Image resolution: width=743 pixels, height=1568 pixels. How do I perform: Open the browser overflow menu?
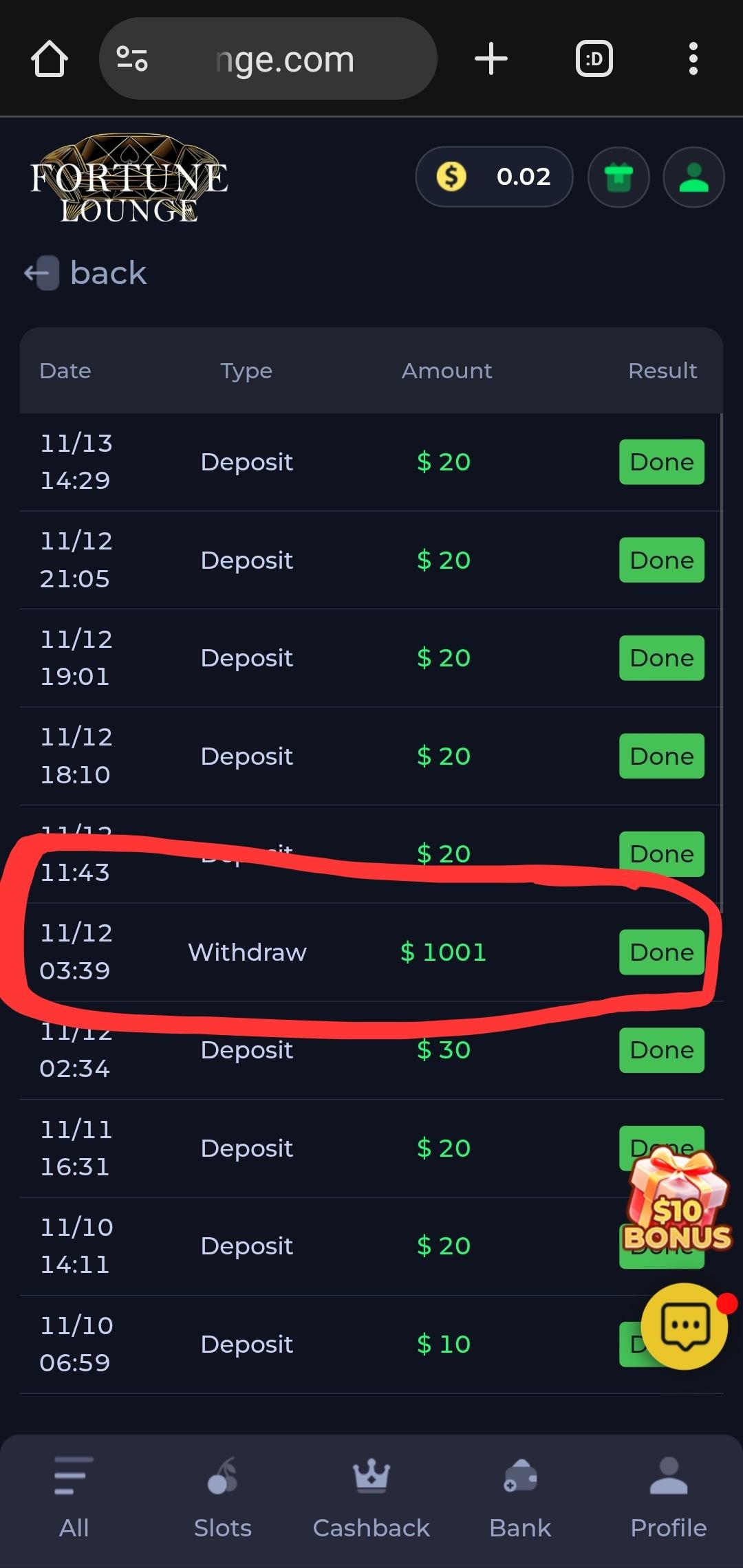(x=693, y=59)
